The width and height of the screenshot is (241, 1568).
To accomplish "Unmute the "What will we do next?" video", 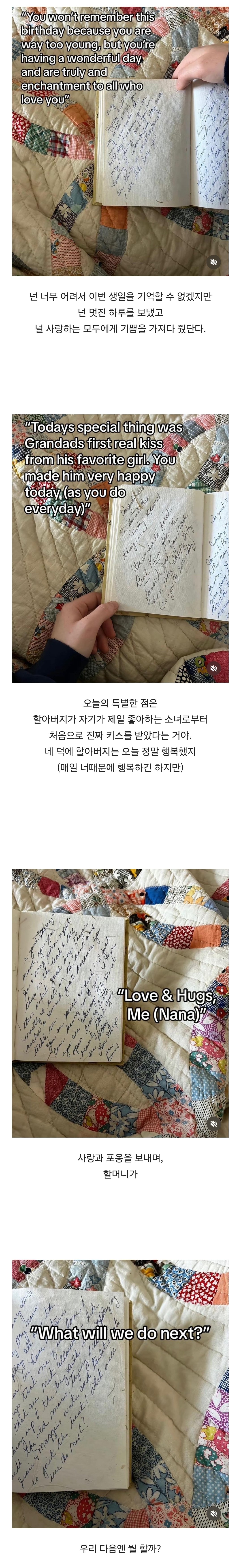I will (x=214, y=1513).
